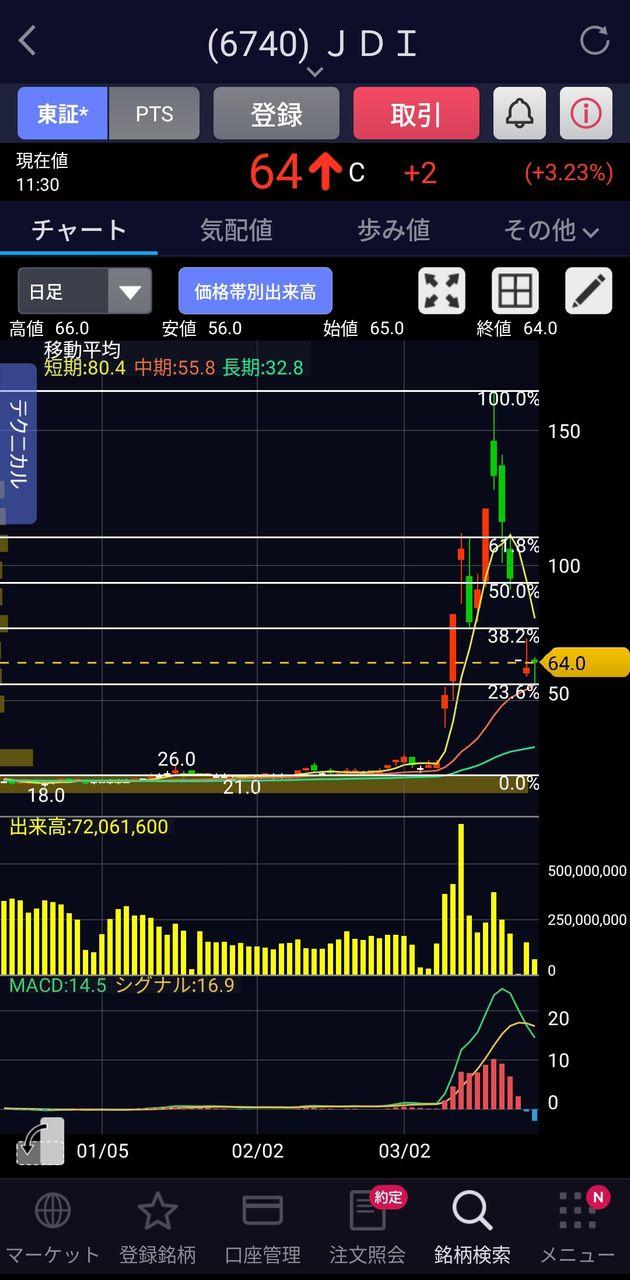Switch to the 歩み値 tab
This screenshot has width=630, height=1280.
click(x=393, y=230)
